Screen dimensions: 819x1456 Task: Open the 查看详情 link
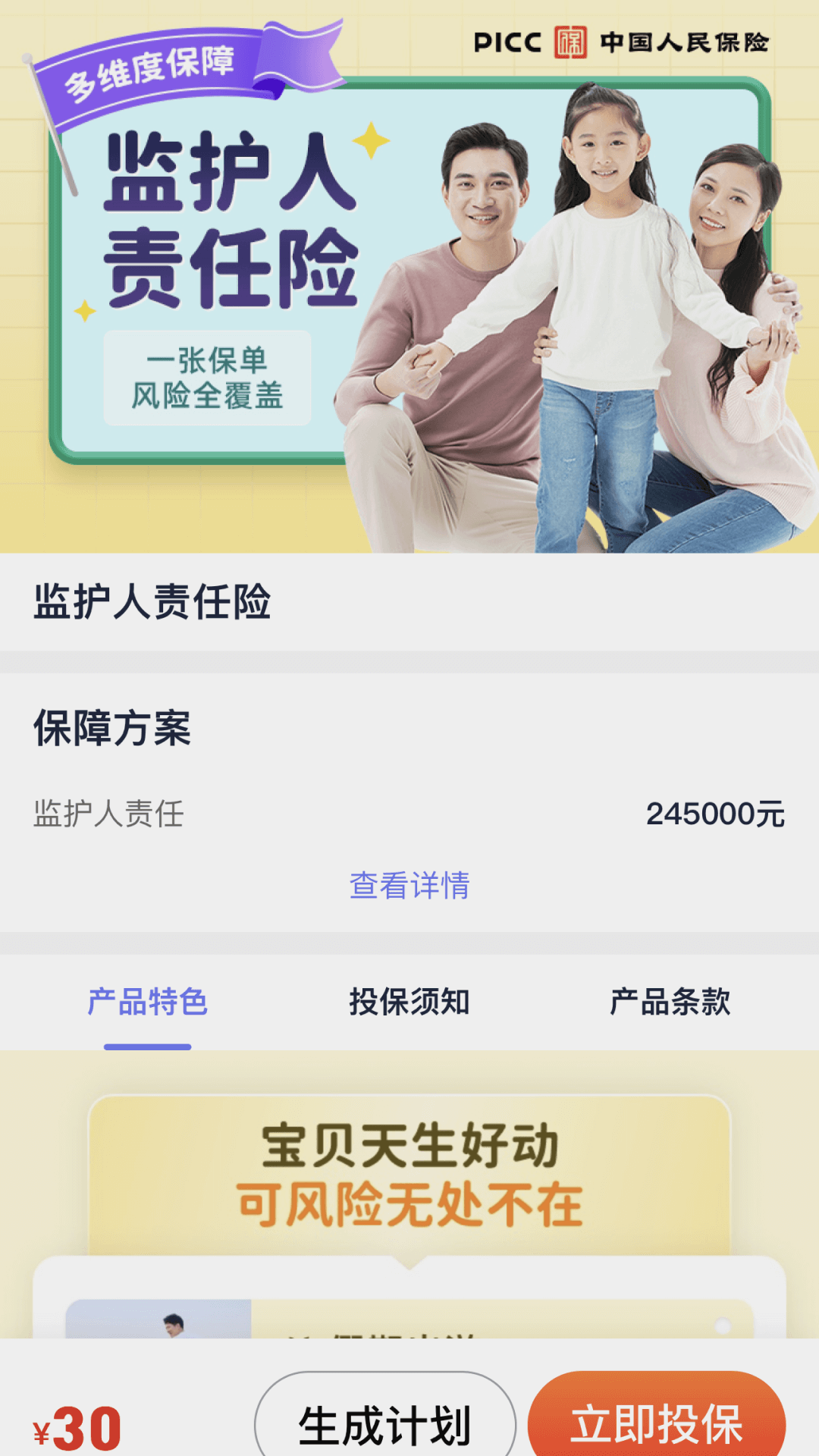(409, 885)
